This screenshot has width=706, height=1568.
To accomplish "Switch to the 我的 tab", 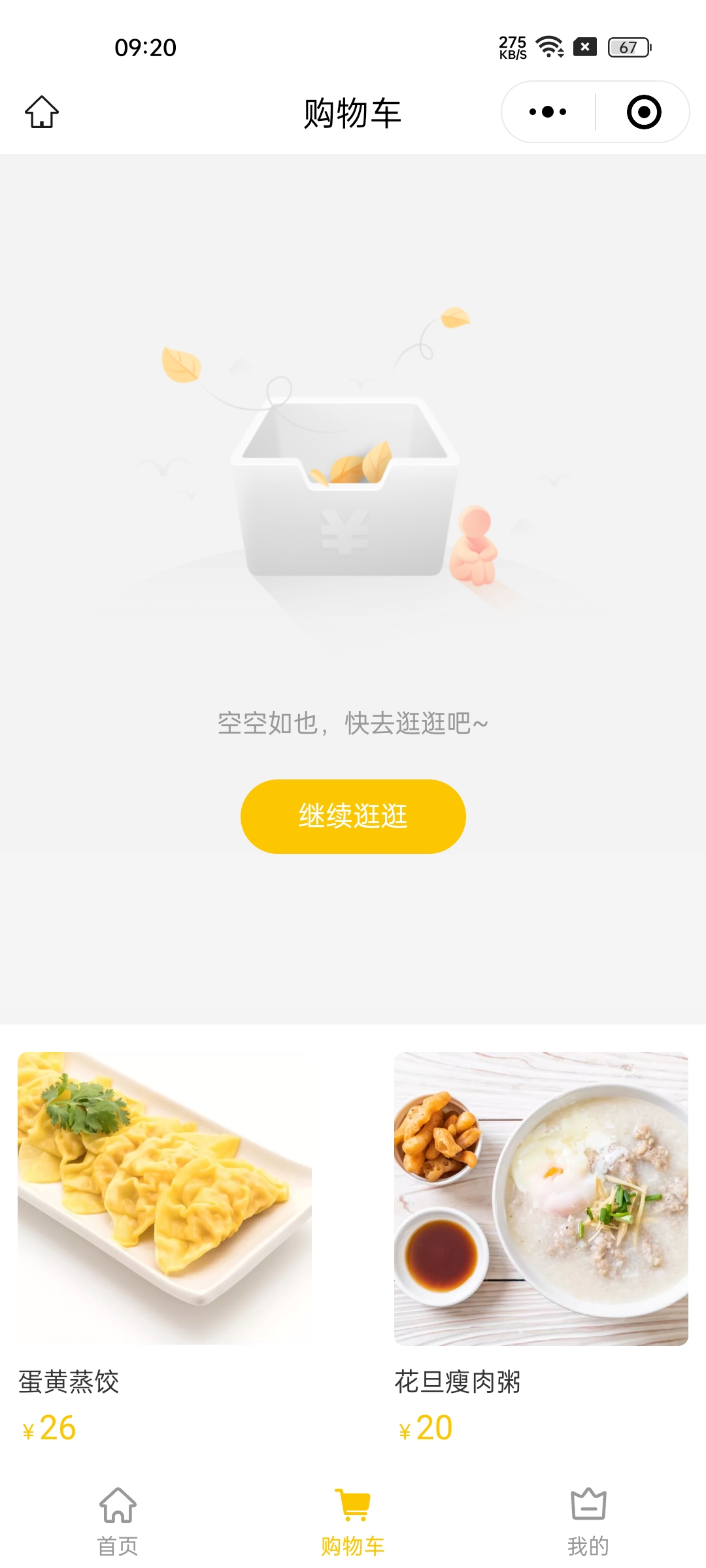I will (588, 1520).
